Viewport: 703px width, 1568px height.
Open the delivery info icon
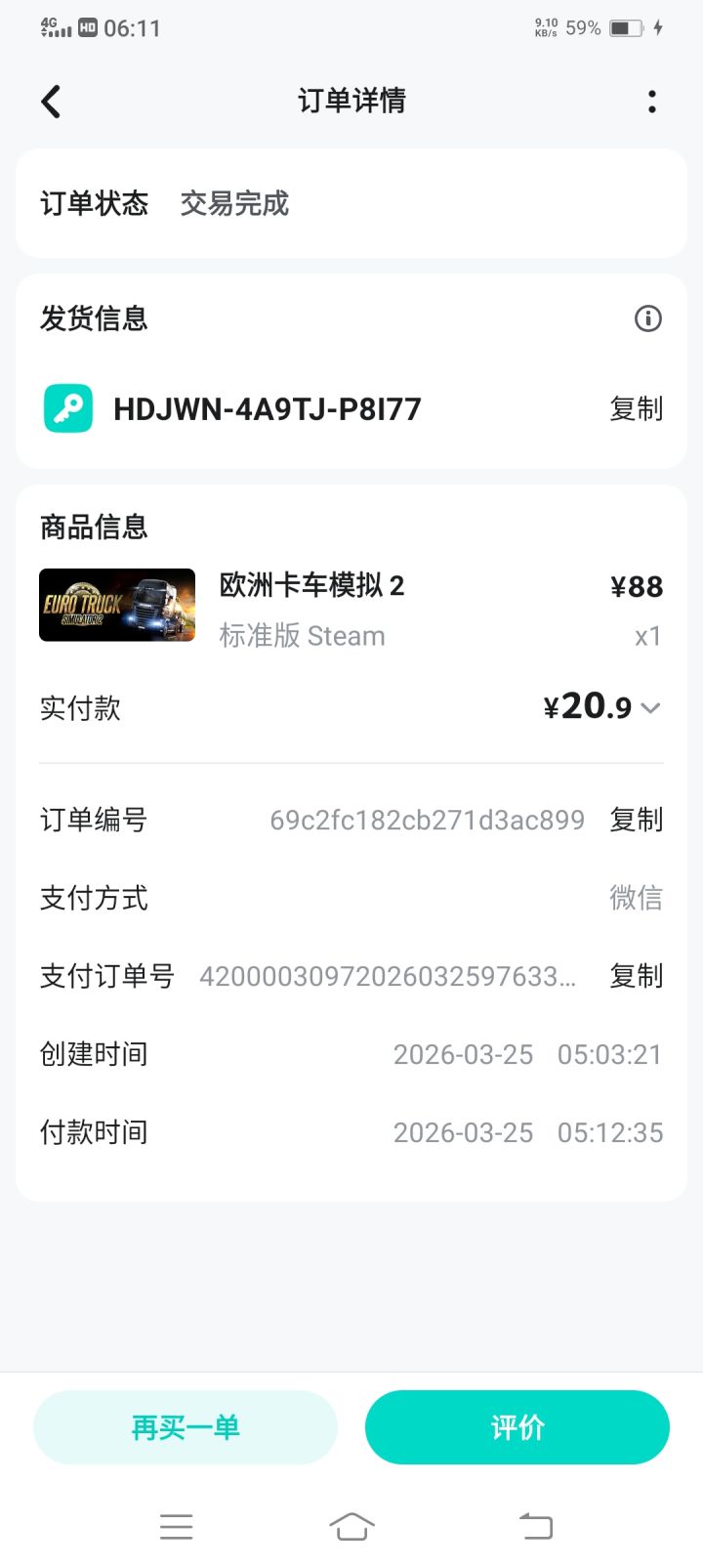coord(647,318)
